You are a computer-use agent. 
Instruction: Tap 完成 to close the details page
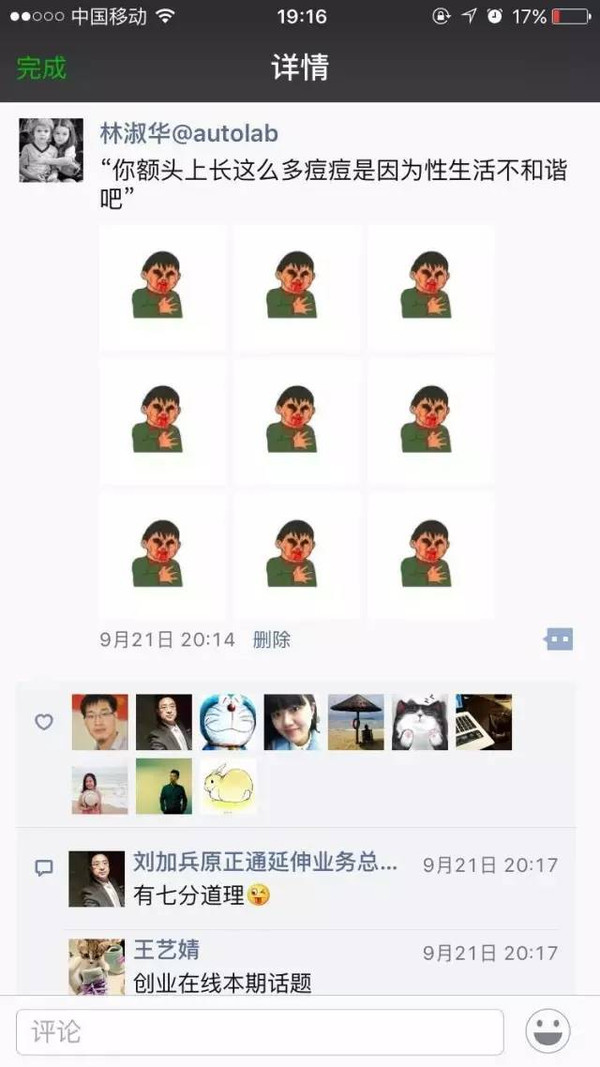pos(41,68)
